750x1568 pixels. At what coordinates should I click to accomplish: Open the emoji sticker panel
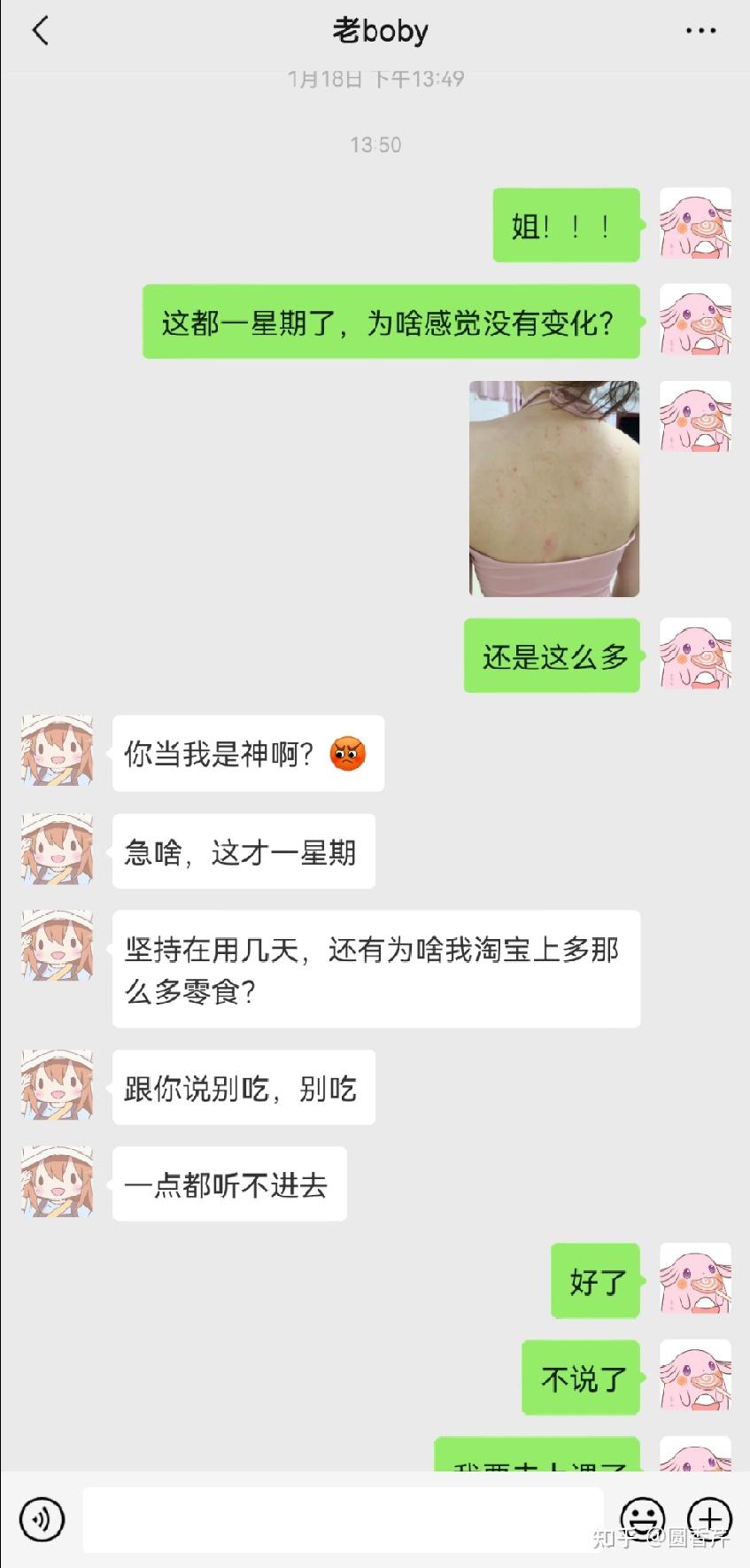tap(642, 1519)
